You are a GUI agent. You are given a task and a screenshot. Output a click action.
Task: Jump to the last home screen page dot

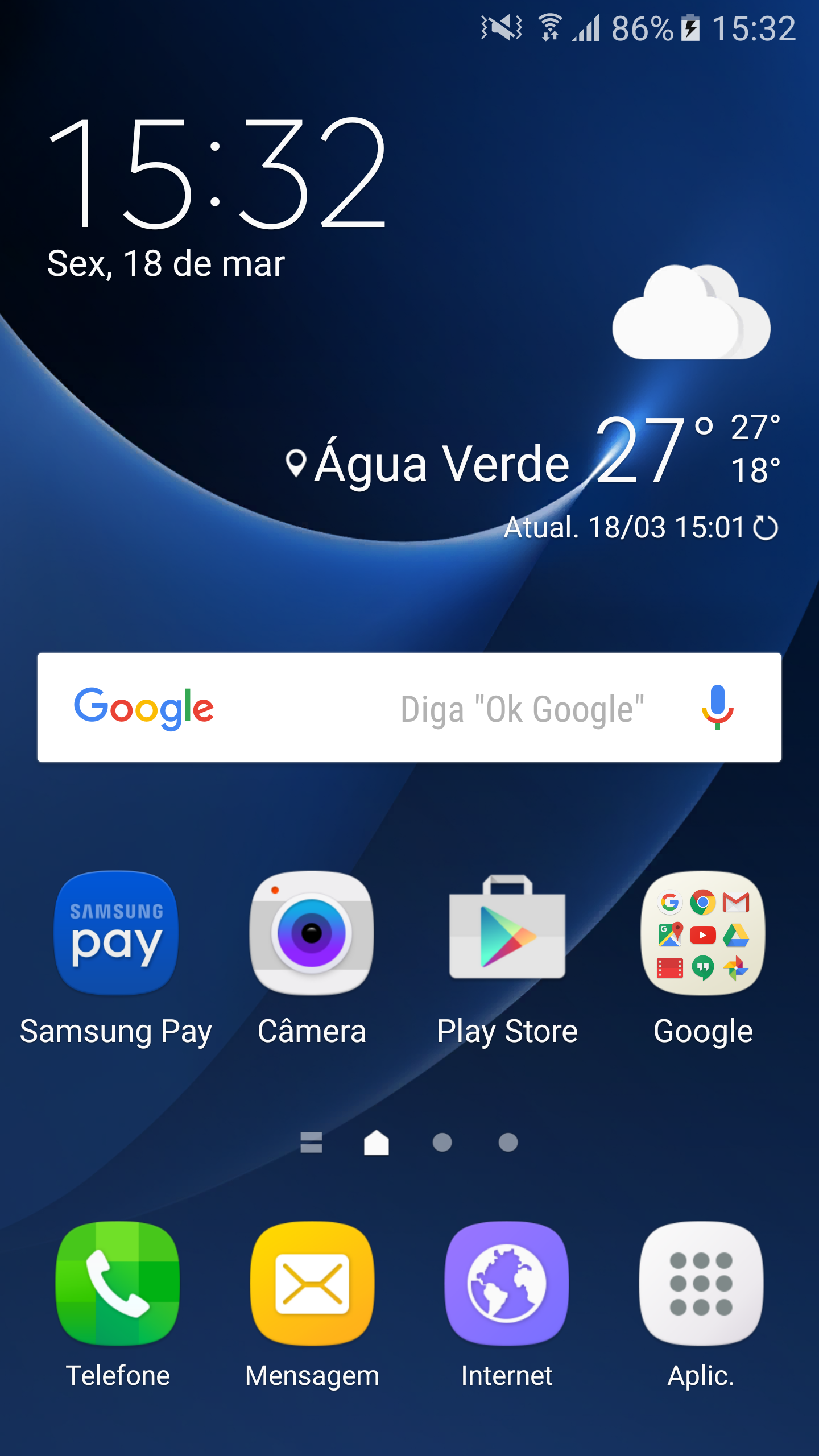(x=508, y=1142)
